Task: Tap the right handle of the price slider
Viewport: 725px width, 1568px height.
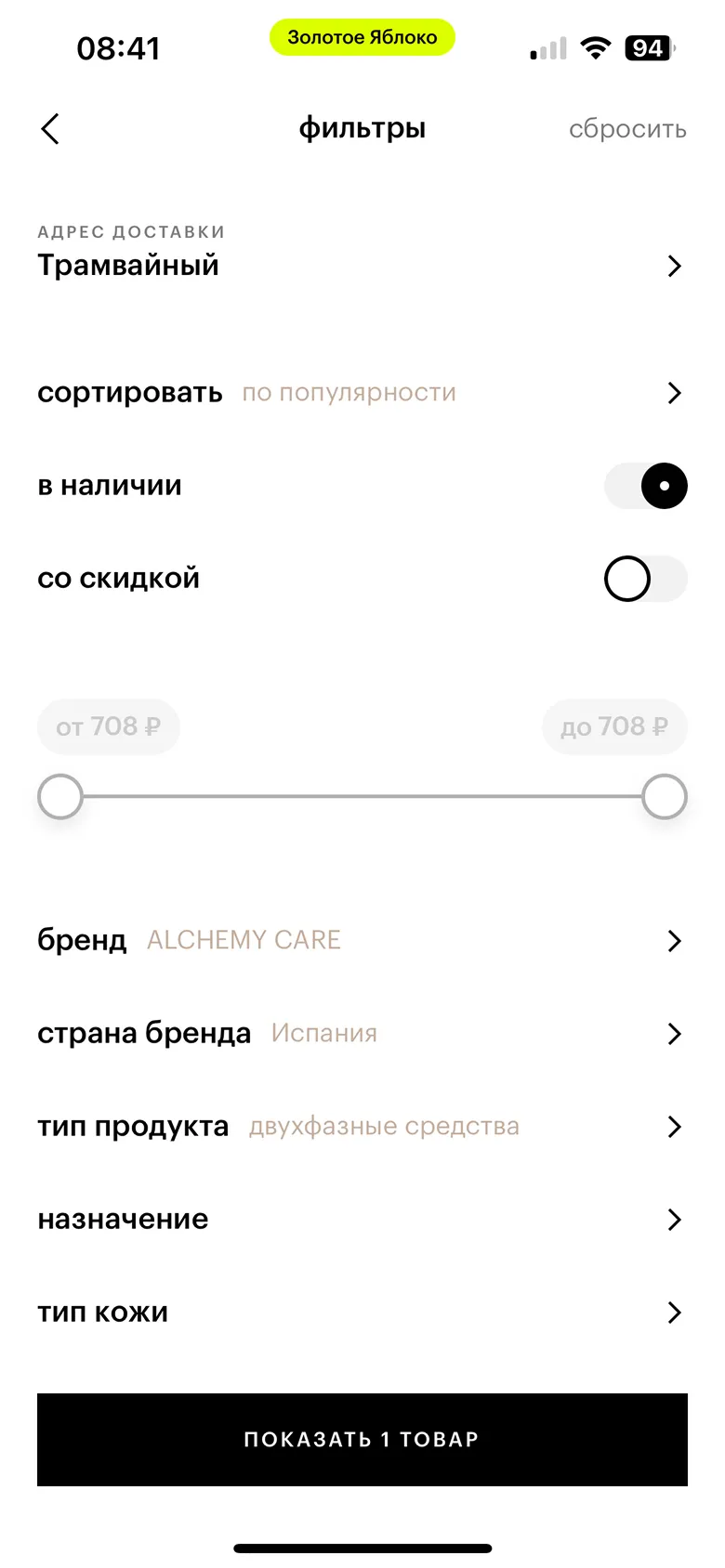Action: click(x=665, y=797)
